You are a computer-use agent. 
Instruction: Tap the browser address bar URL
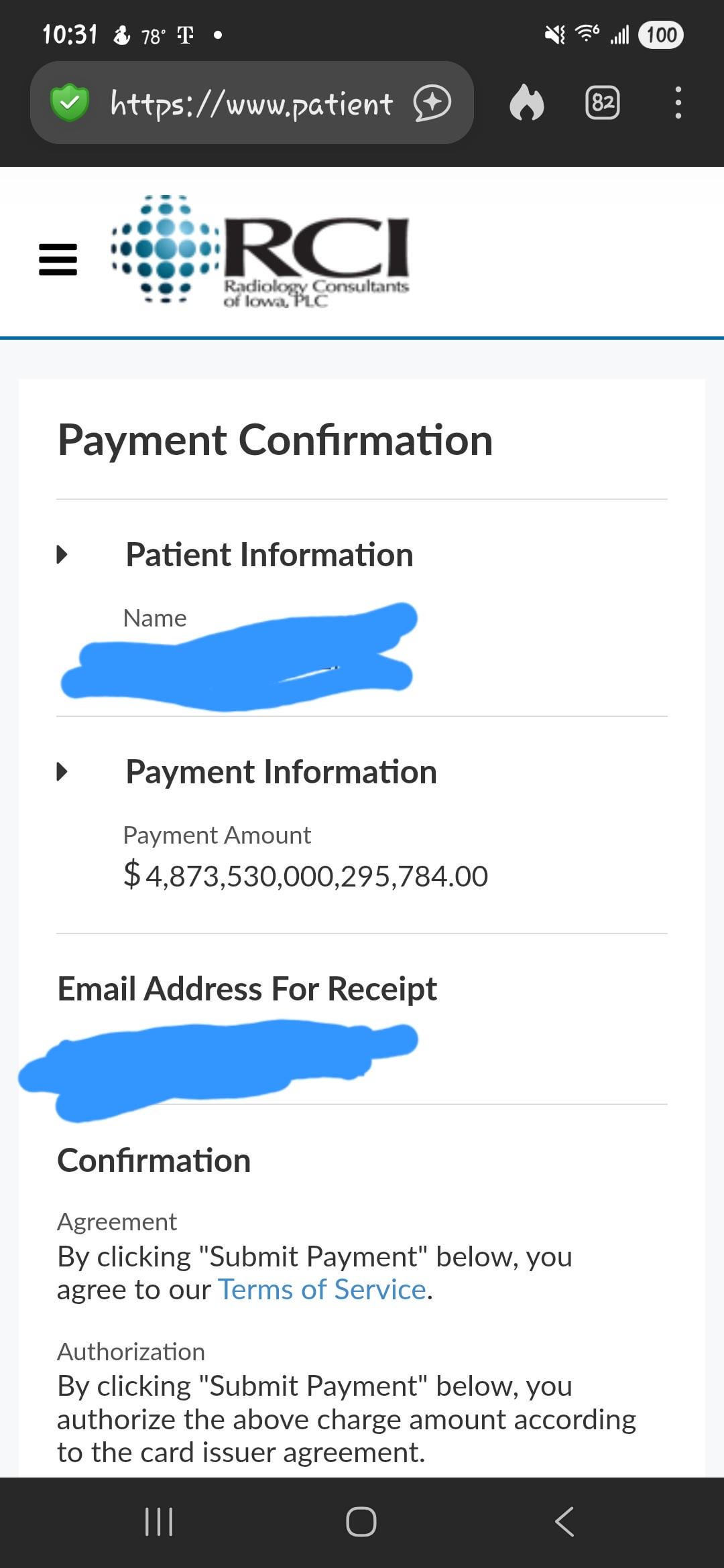click(251, 104)
